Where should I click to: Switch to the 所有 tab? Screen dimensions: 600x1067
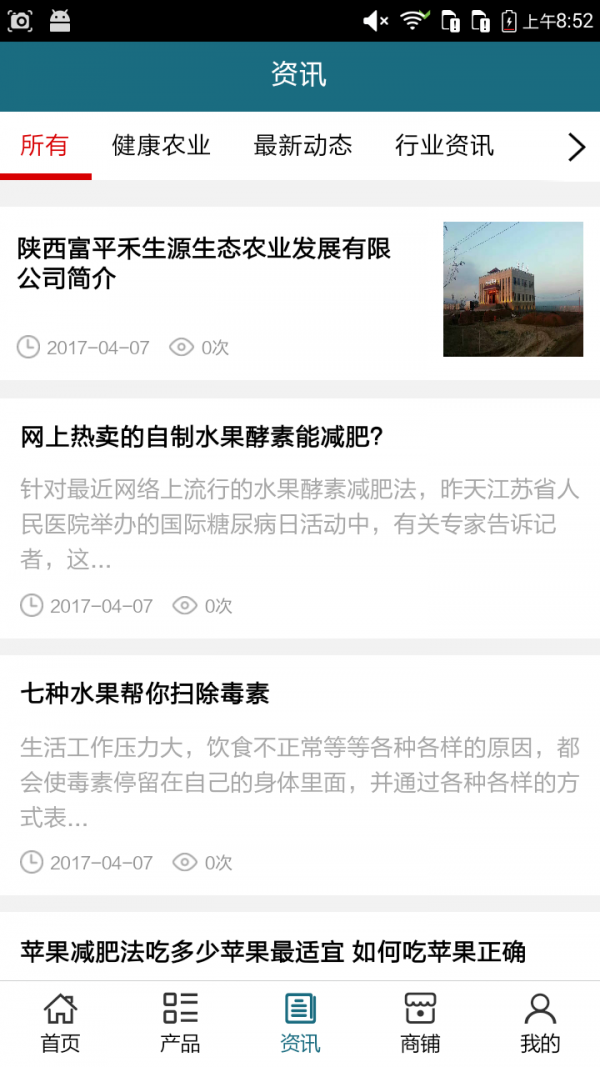click(45, 146)
